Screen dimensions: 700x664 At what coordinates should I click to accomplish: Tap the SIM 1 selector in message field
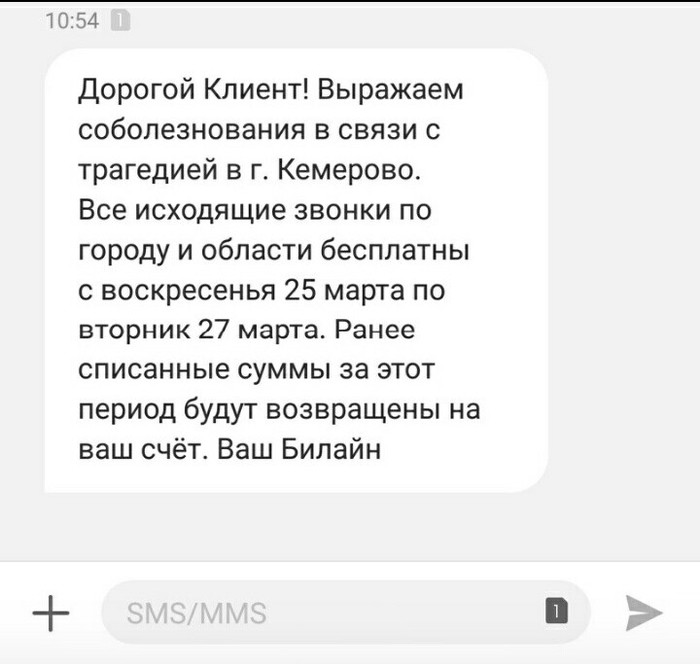pos(555,611)
